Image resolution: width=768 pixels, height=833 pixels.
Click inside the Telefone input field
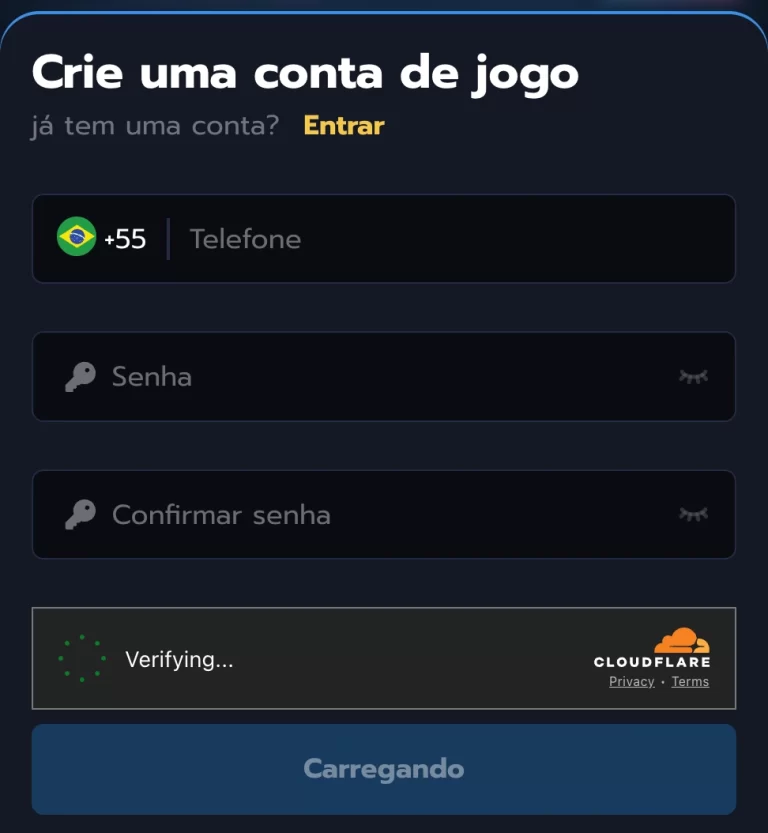click(x=400, y=238)
